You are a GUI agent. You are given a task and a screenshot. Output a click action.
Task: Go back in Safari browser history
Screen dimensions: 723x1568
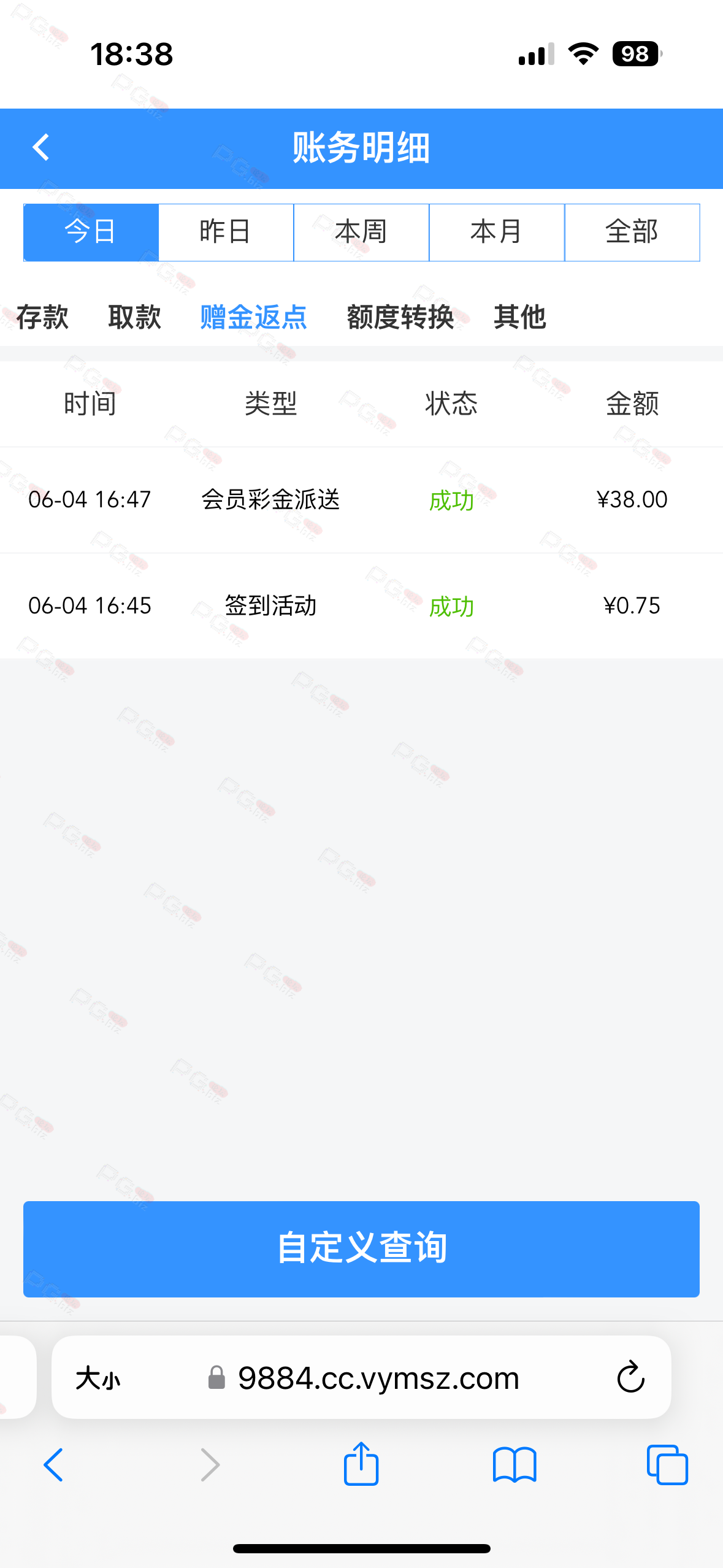pos(53,1465)
